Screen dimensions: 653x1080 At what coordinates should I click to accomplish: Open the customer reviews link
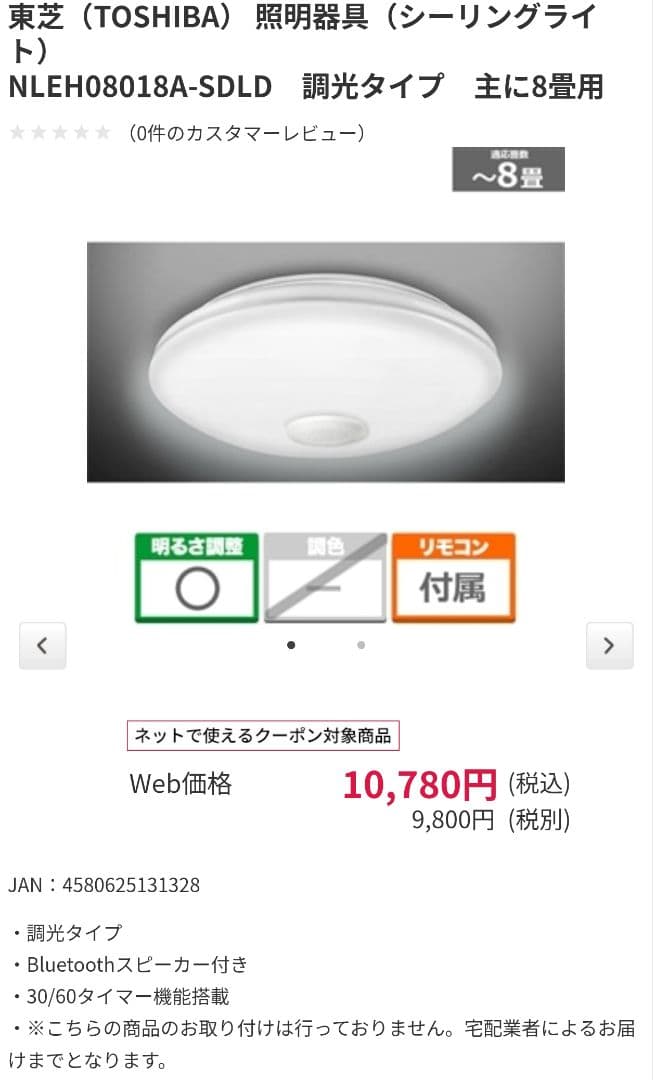tap(246, 133)
